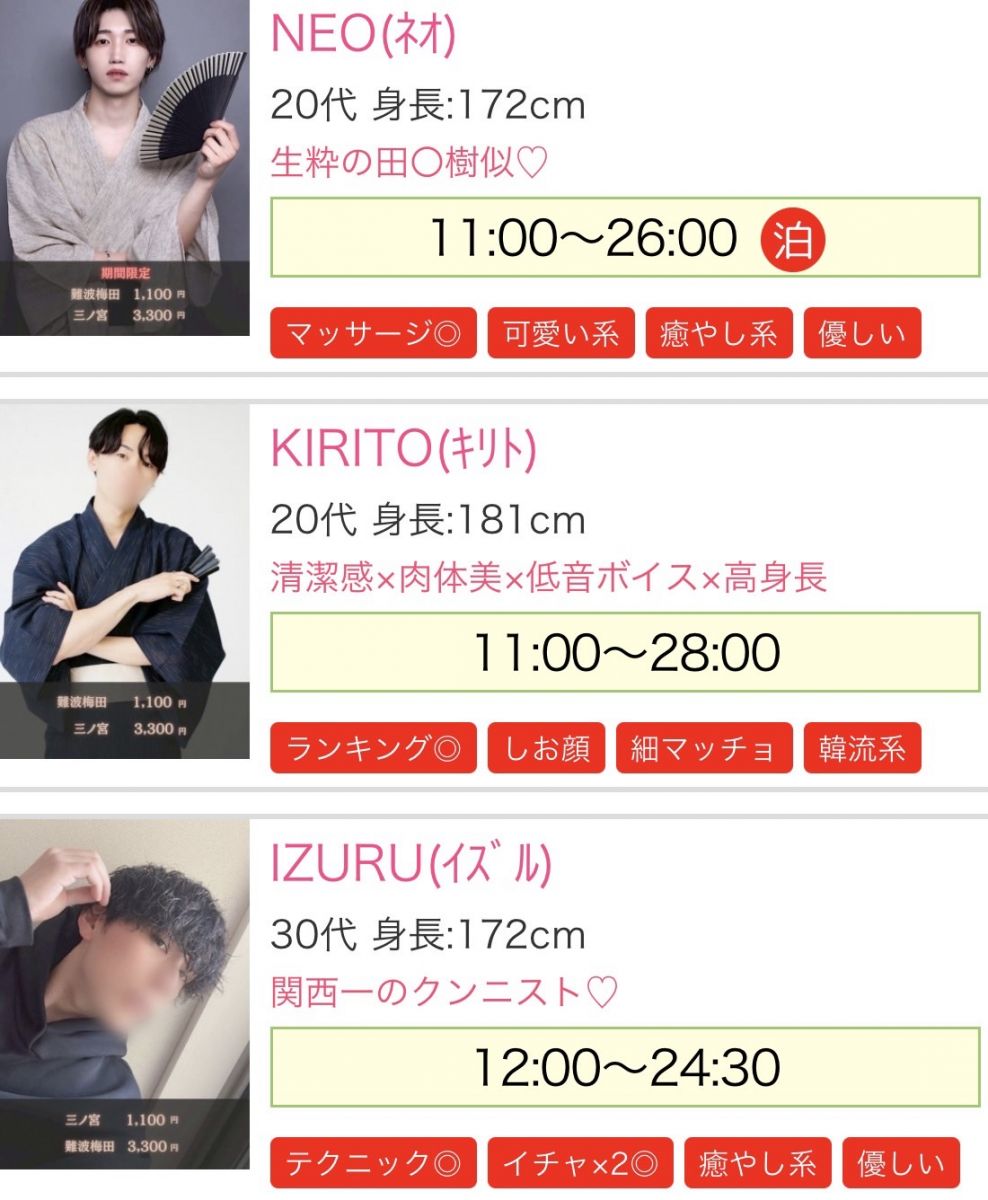Tap the 優しい tag under IZURU
Image resolution: width=988 pixels, height=1200 pixels.
tap(900, 1163)
